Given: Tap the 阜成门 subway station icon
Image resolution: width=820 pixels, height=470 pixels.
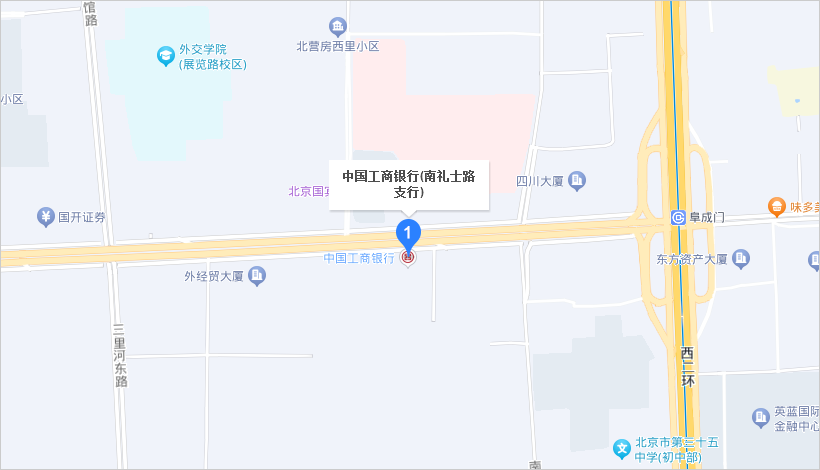Looking at the screenshot, I should [678, 217].
